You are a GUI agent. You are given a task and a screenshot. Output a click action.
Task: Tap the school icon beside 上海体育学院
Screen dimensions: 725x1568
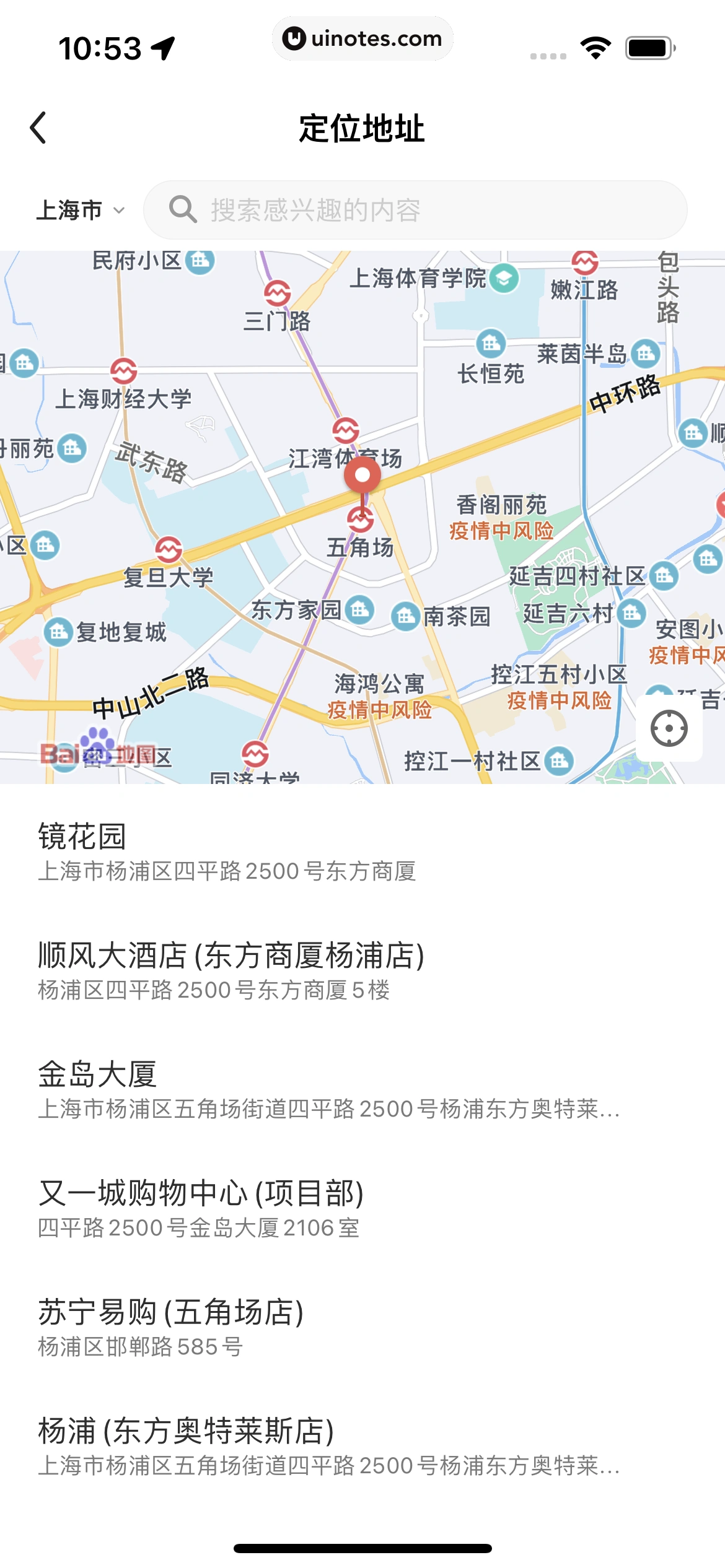(x=504, y=278)
